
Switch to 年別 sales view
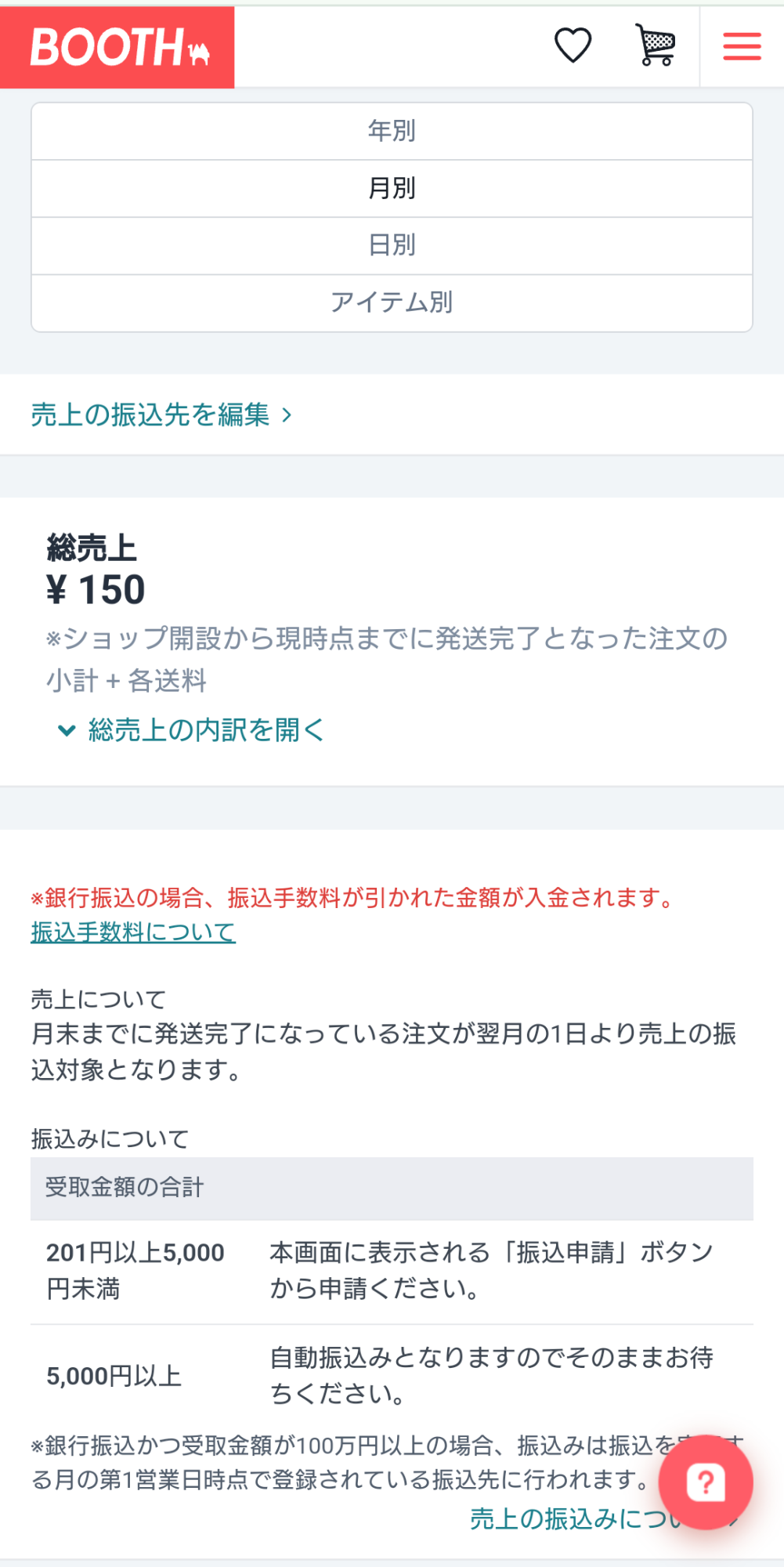(392, 131)
